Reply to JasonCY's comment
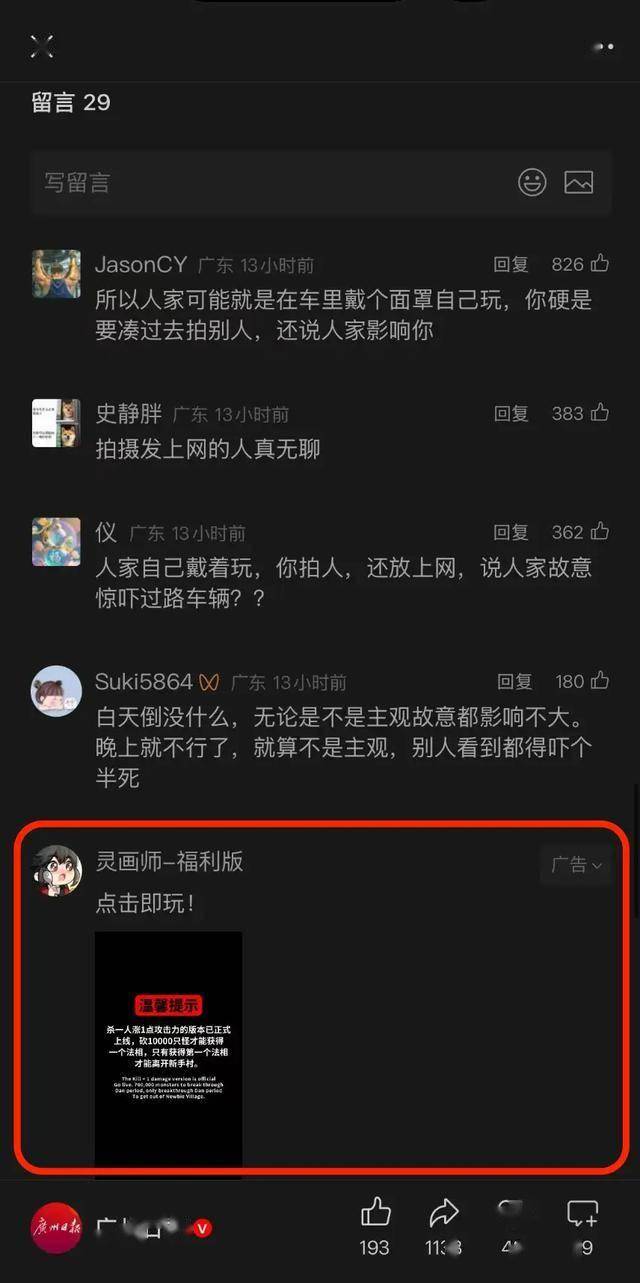Image resolution: width=640 pixels, height=1283 pixels. (511, 265)
